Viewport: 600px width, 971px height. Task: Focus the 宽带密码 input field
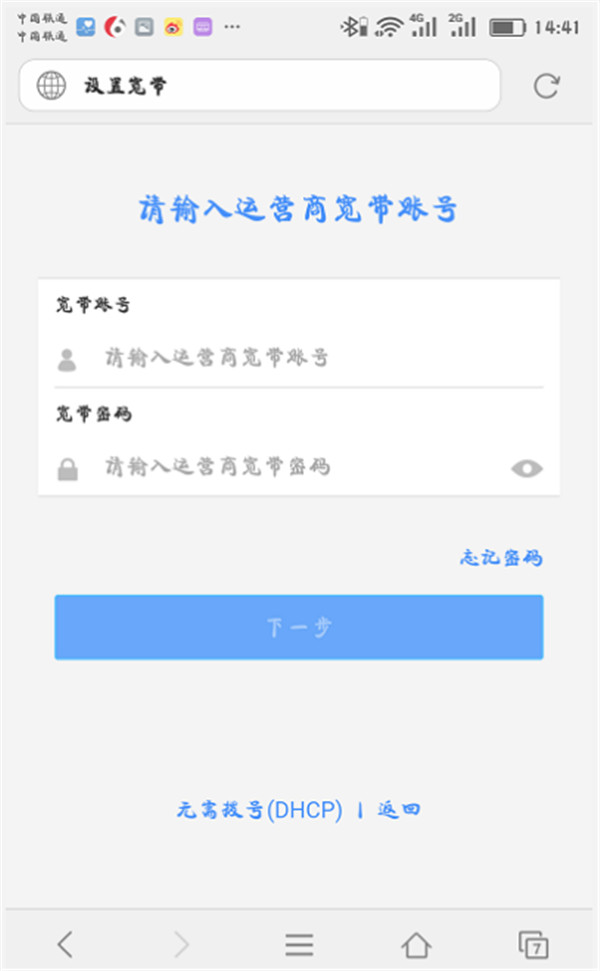290,467
